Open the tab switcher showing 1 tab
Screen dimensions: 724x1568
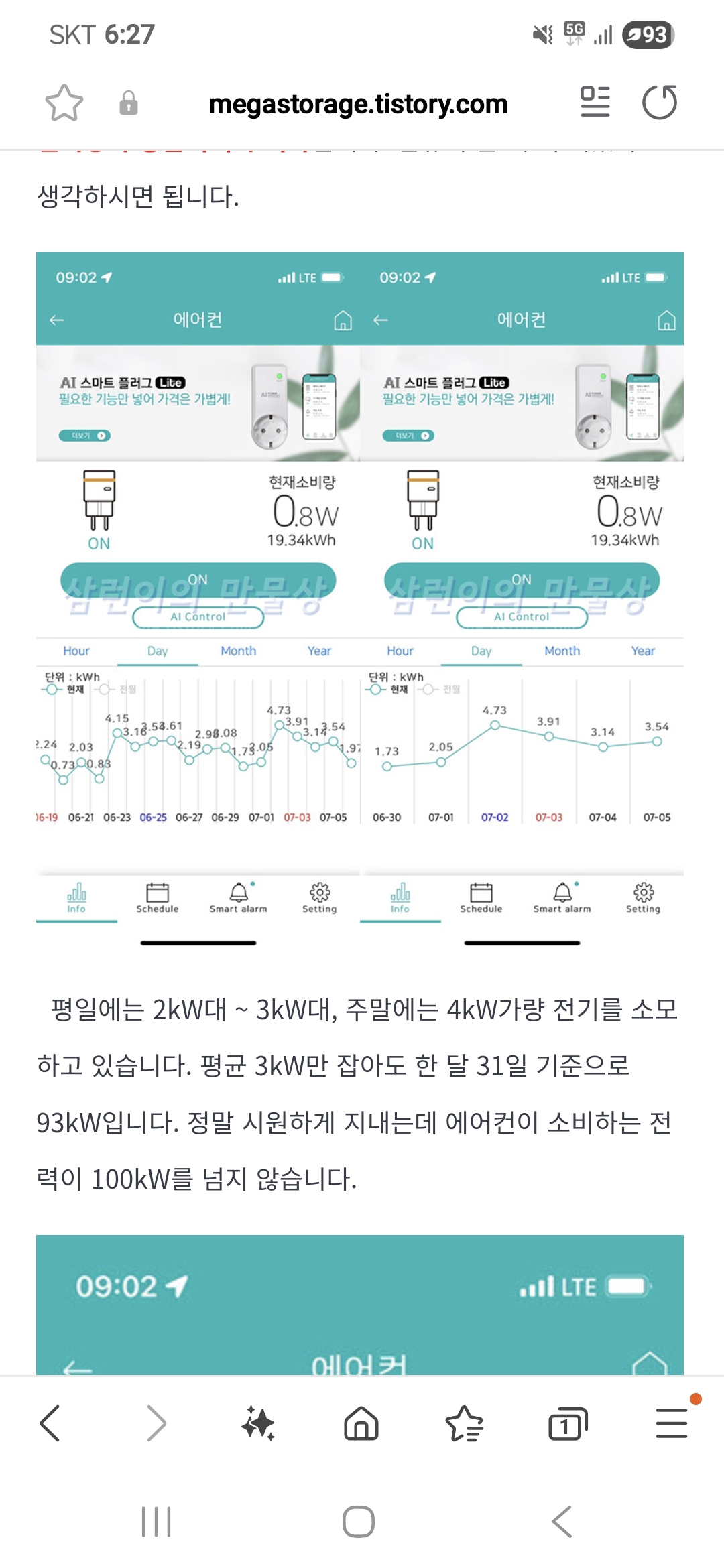point(568,1423)
